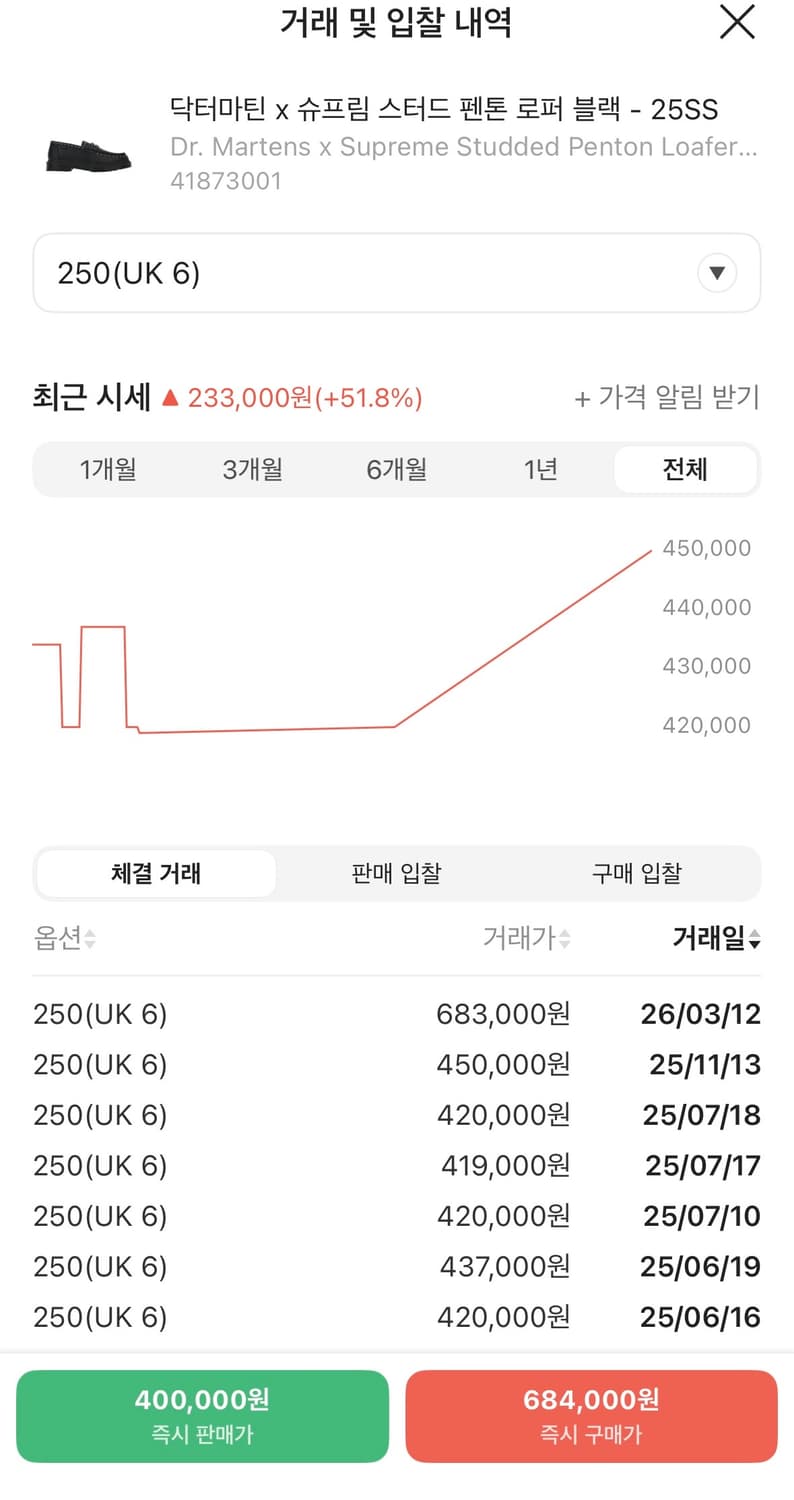Image resolution: width=794 pixels, height=1500 pixels.
Task: Open the size selector dropdown arrow
Action: (x=716, y=273)
